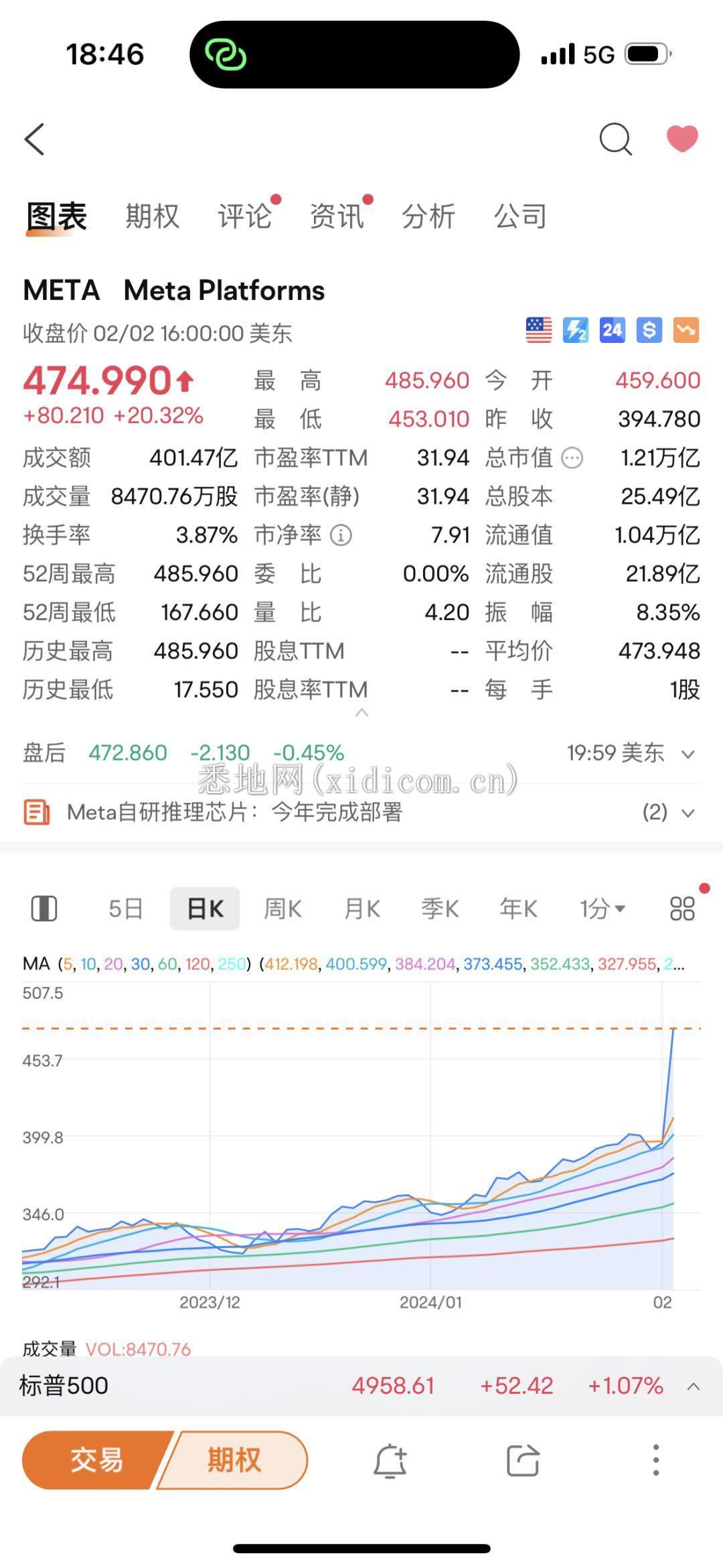Remove META from favorites with heart icon
Viewport: 723px width, 1568px height.
(x=682, y=139)
